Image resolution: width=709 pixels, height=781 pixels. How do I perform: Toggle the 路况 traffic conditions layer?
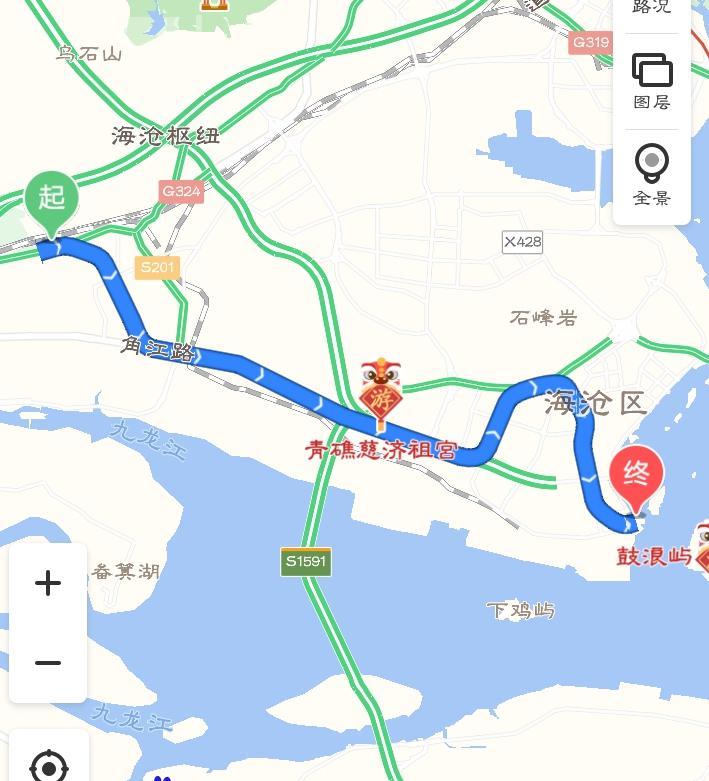[652, 8]
